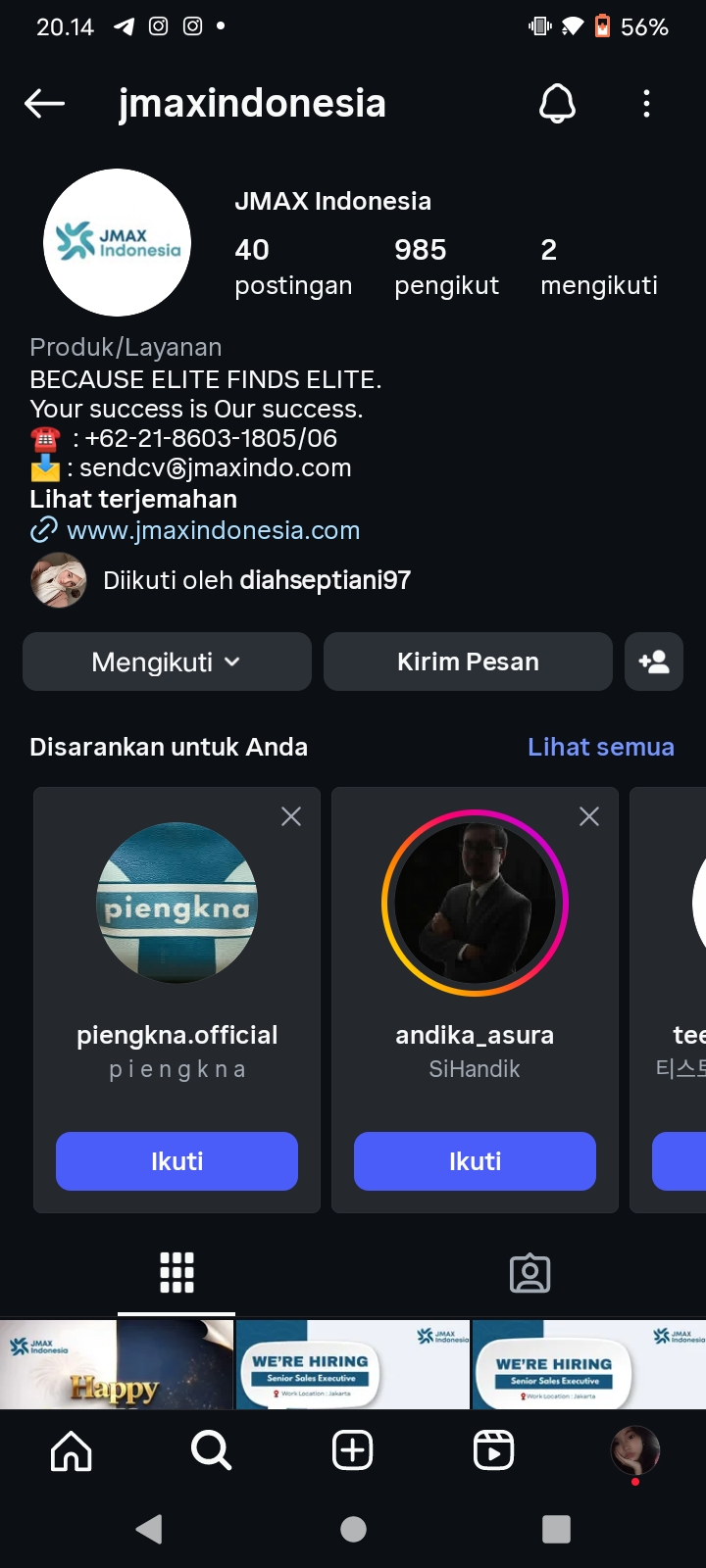Open the search tab in bottom navigation
706x1568 pixels.
coord(212,1450)
